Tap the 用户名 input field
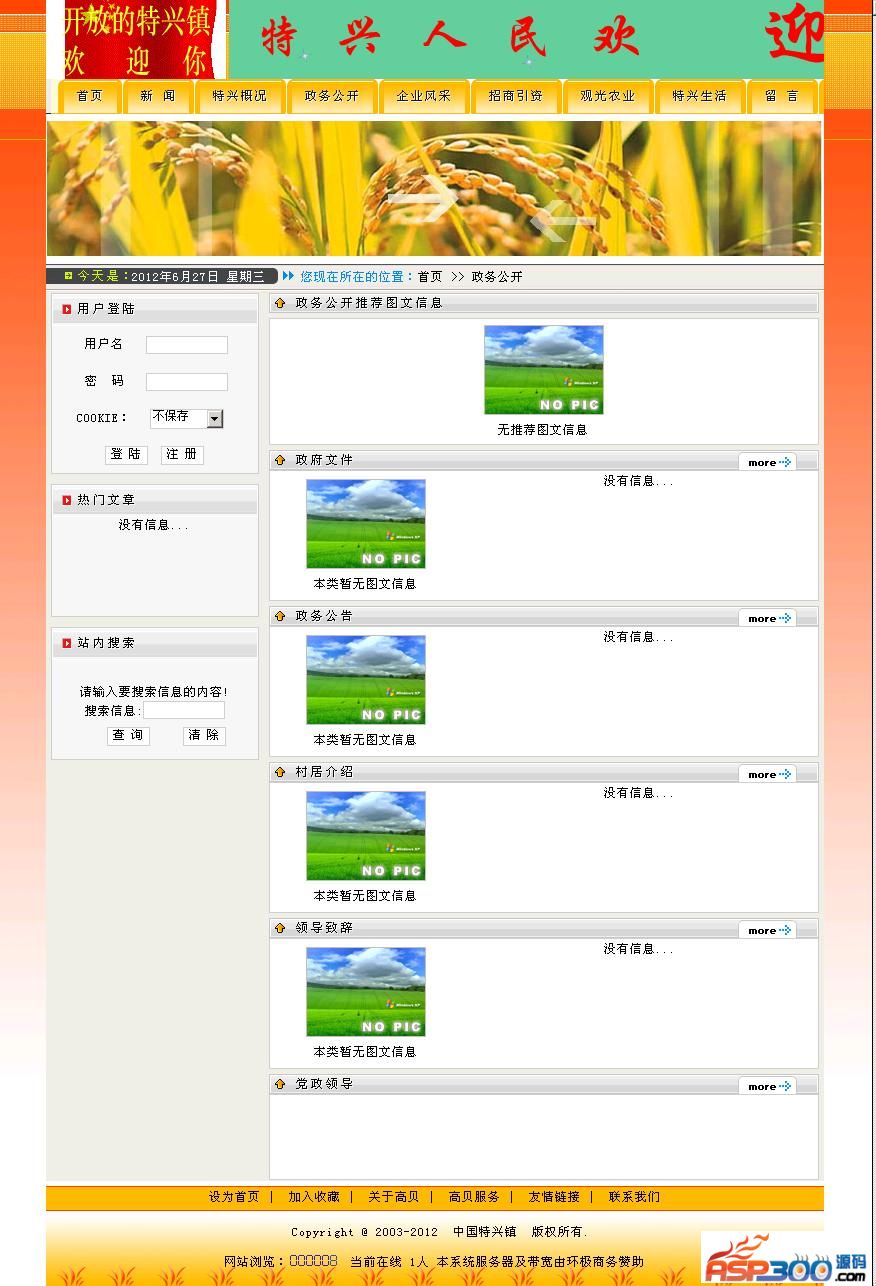This screenshot has height=1286, width=876. [x=187, y=345]
